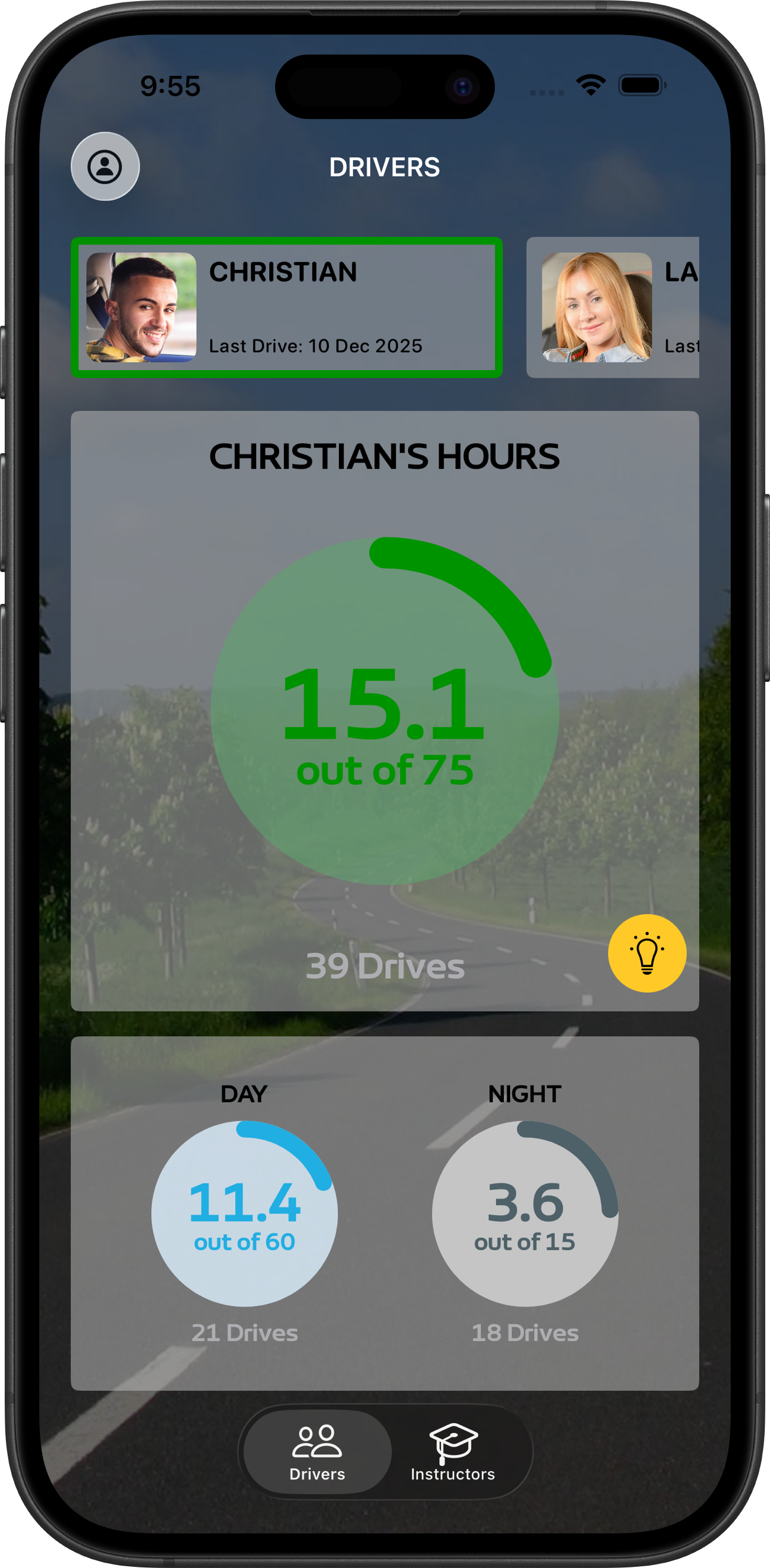Tap the DAY hours progress circle
Screen dimensions: 770x1568
[245, 1211]
